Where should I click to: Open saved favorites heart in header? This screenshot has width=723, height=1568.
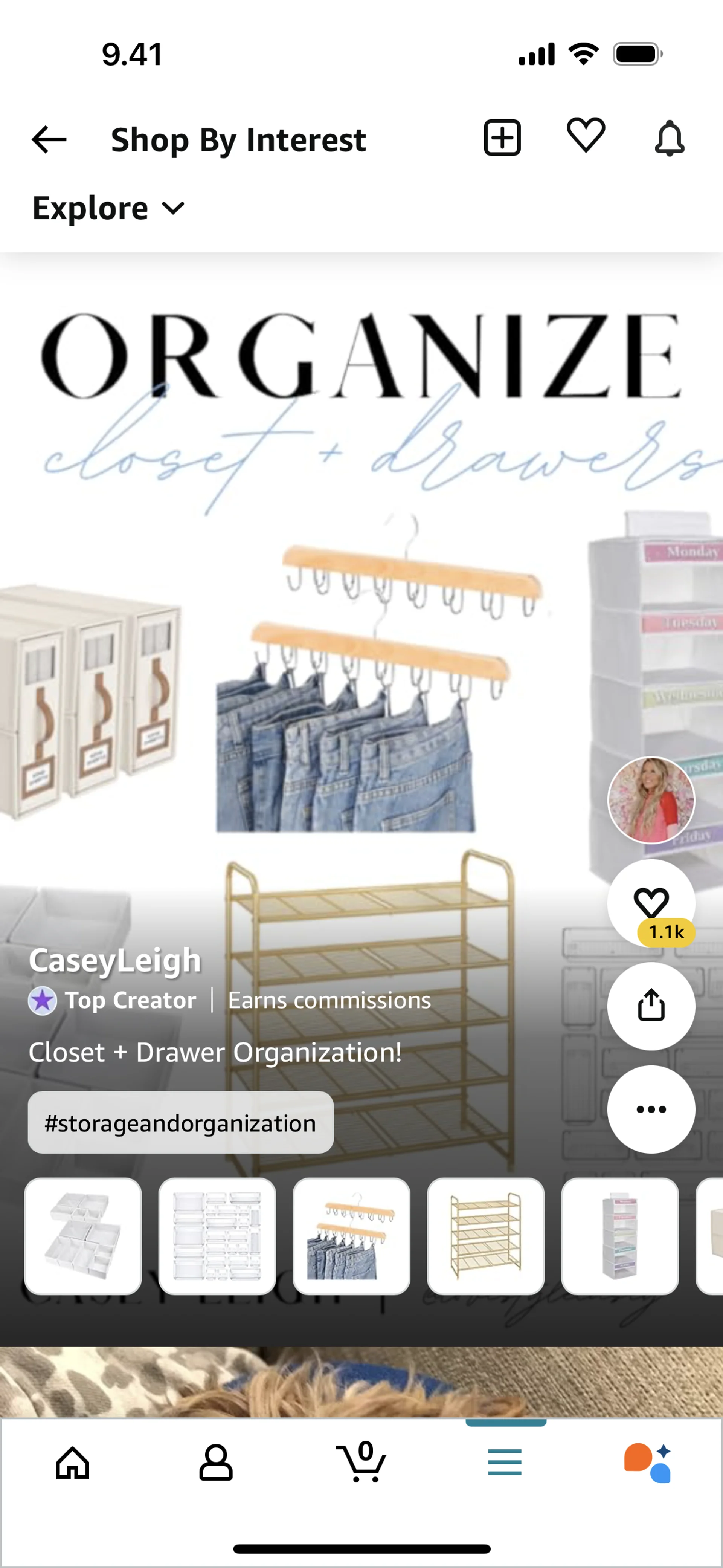(586, 135)
